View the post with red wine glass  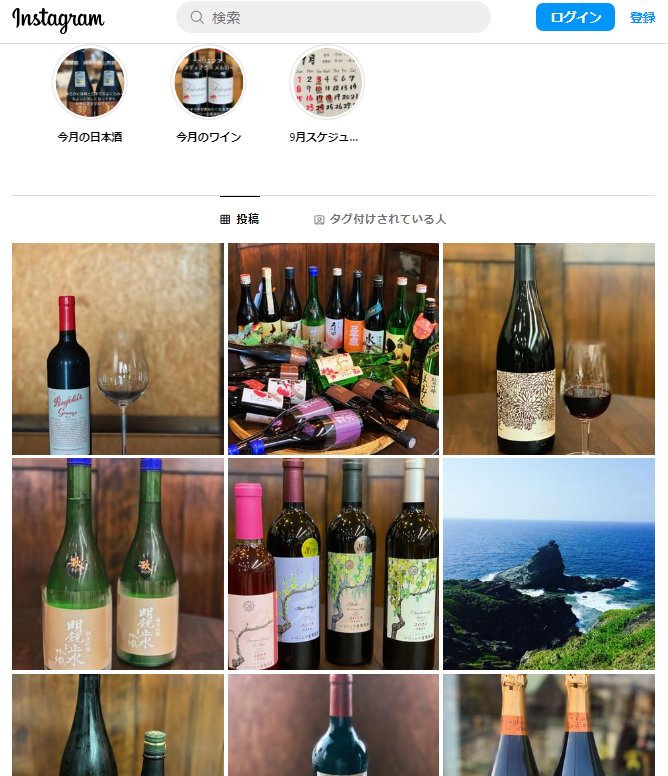tap(549, 349)
